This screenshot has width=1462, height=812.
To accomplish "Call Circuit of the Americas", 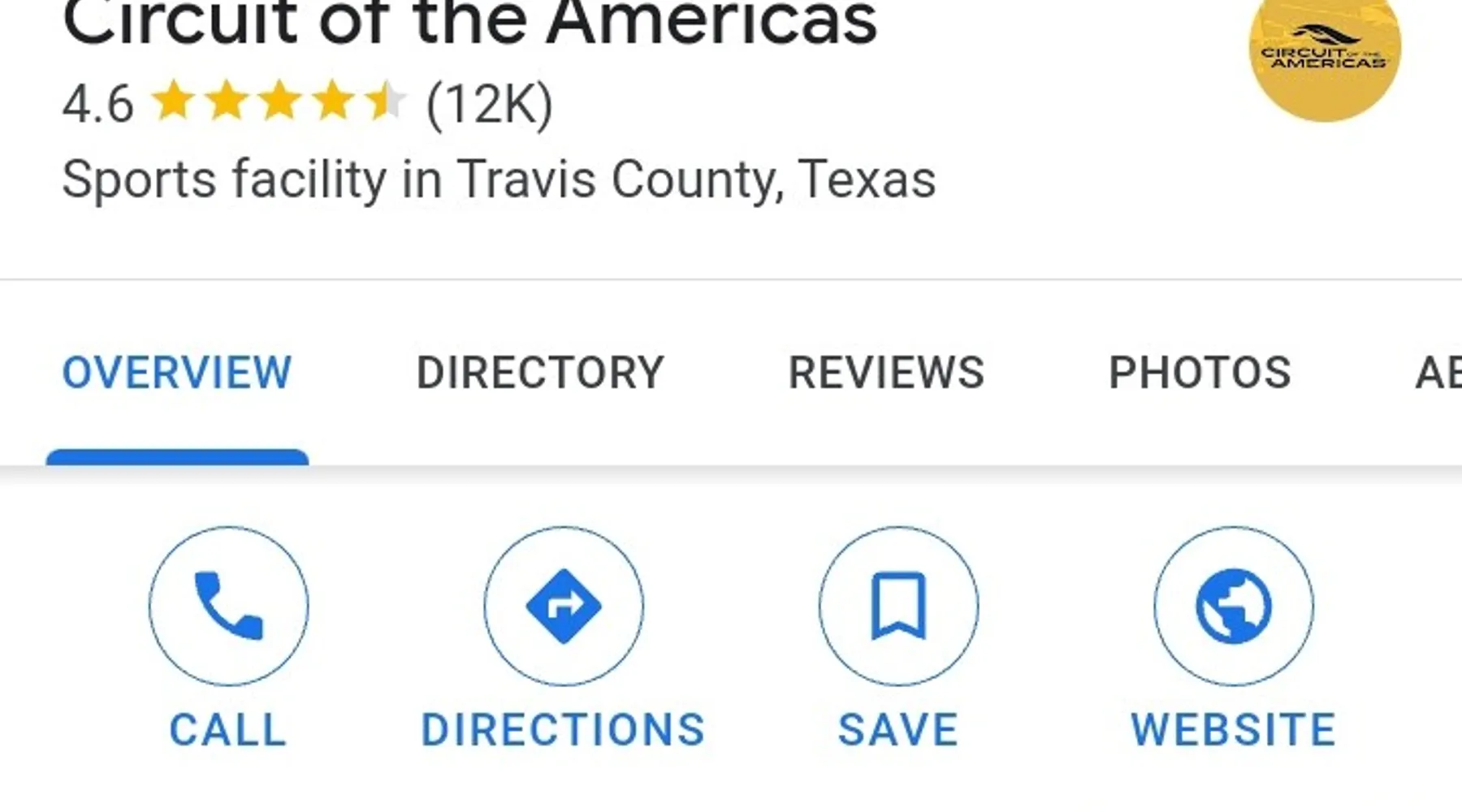I will tap(228, 607).
